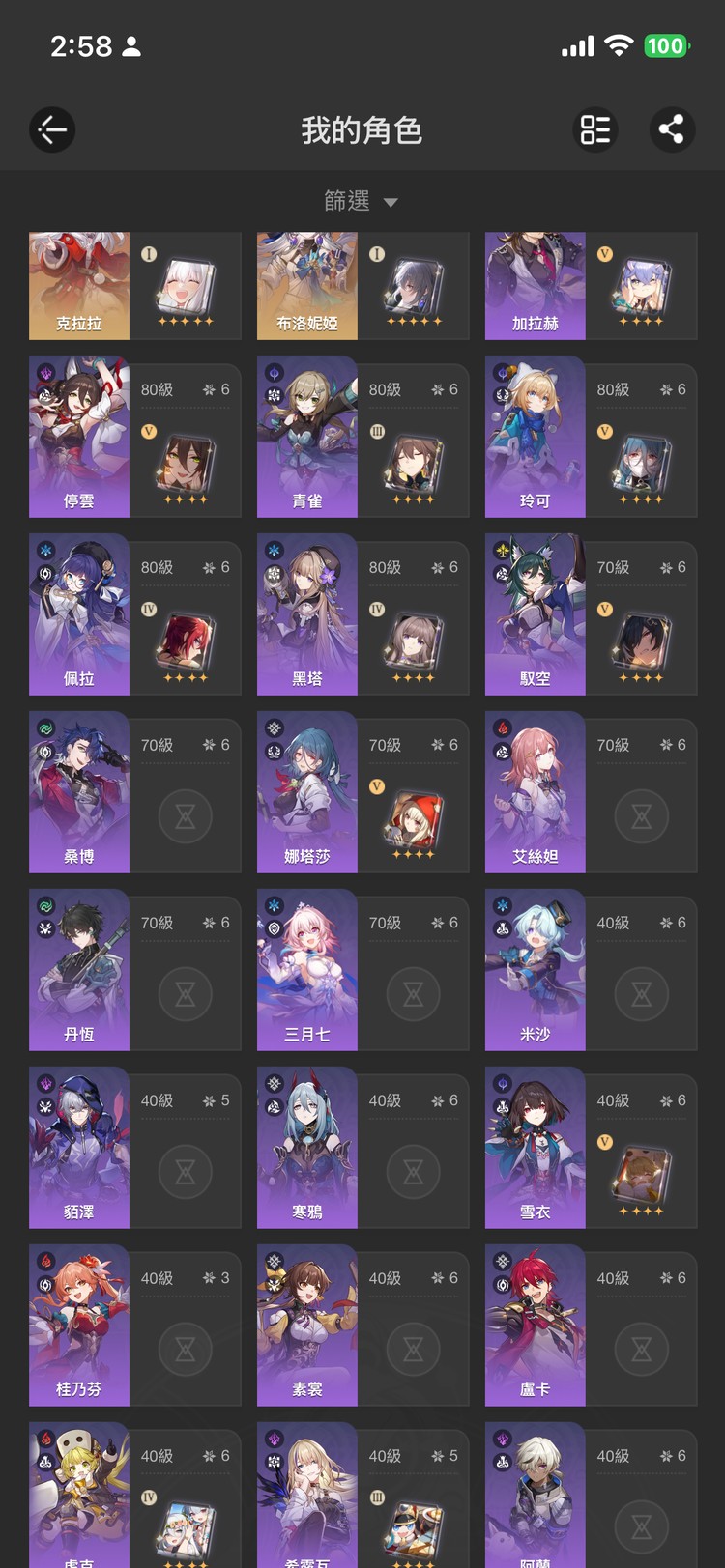
Task: Switch the character list view layout
Action: pyautogui.click(x=595, y=129)
